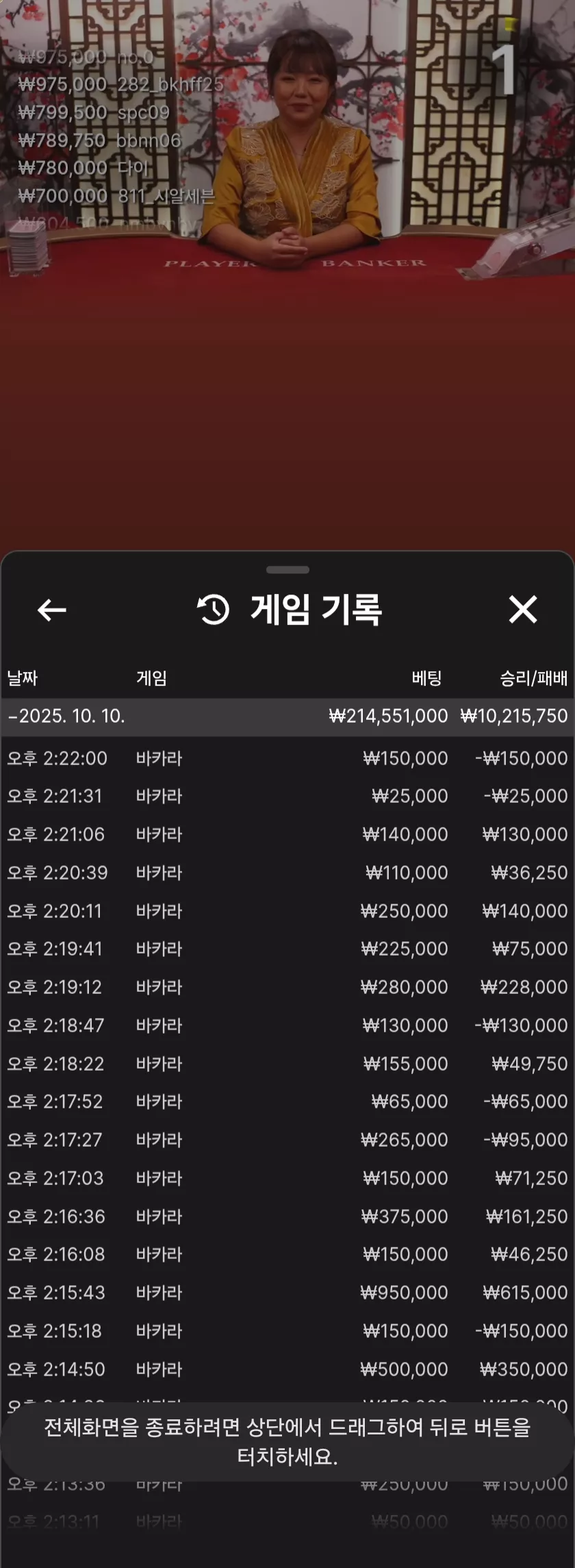Tap the drag handle above 게임 기록
575x1568 pixels.
tap(287, 569)
